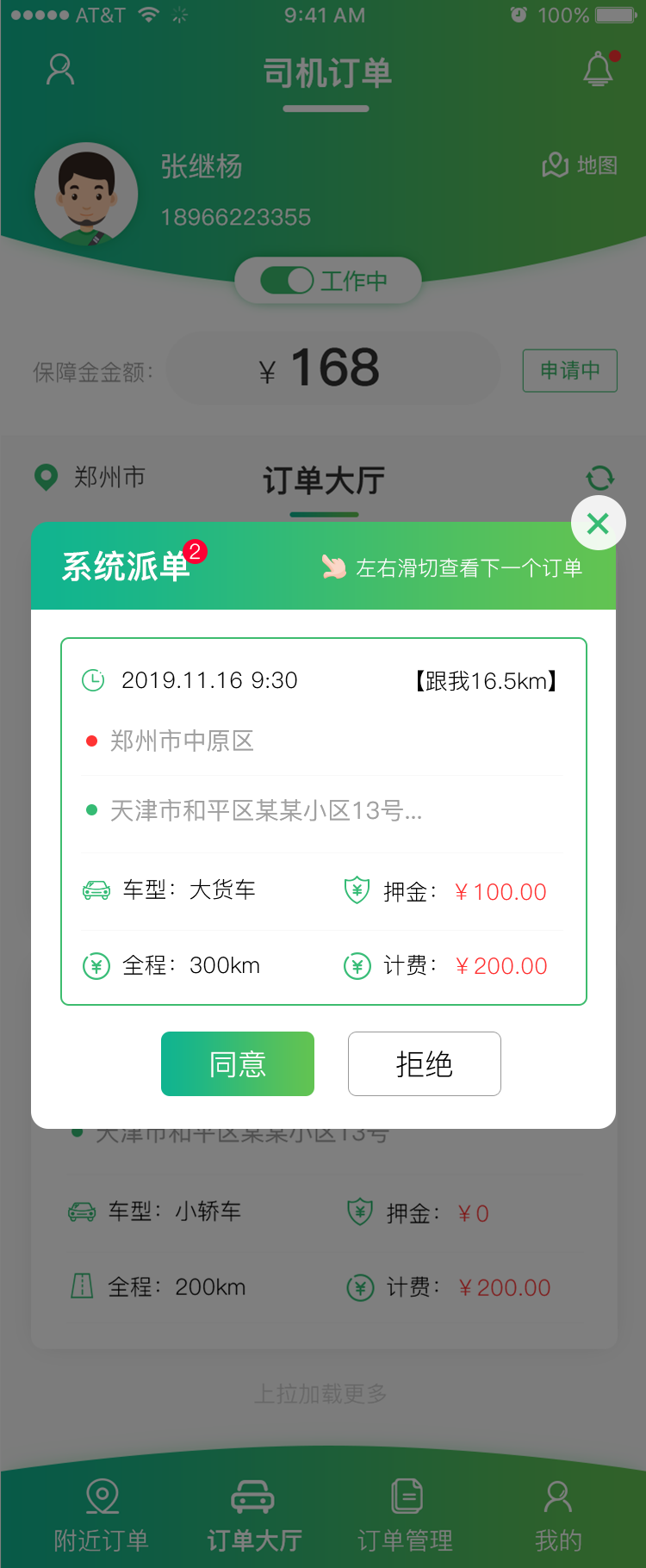Tap the 申请中 deposit button
The height and width of the screenshot is (1568, 646).
569,370
